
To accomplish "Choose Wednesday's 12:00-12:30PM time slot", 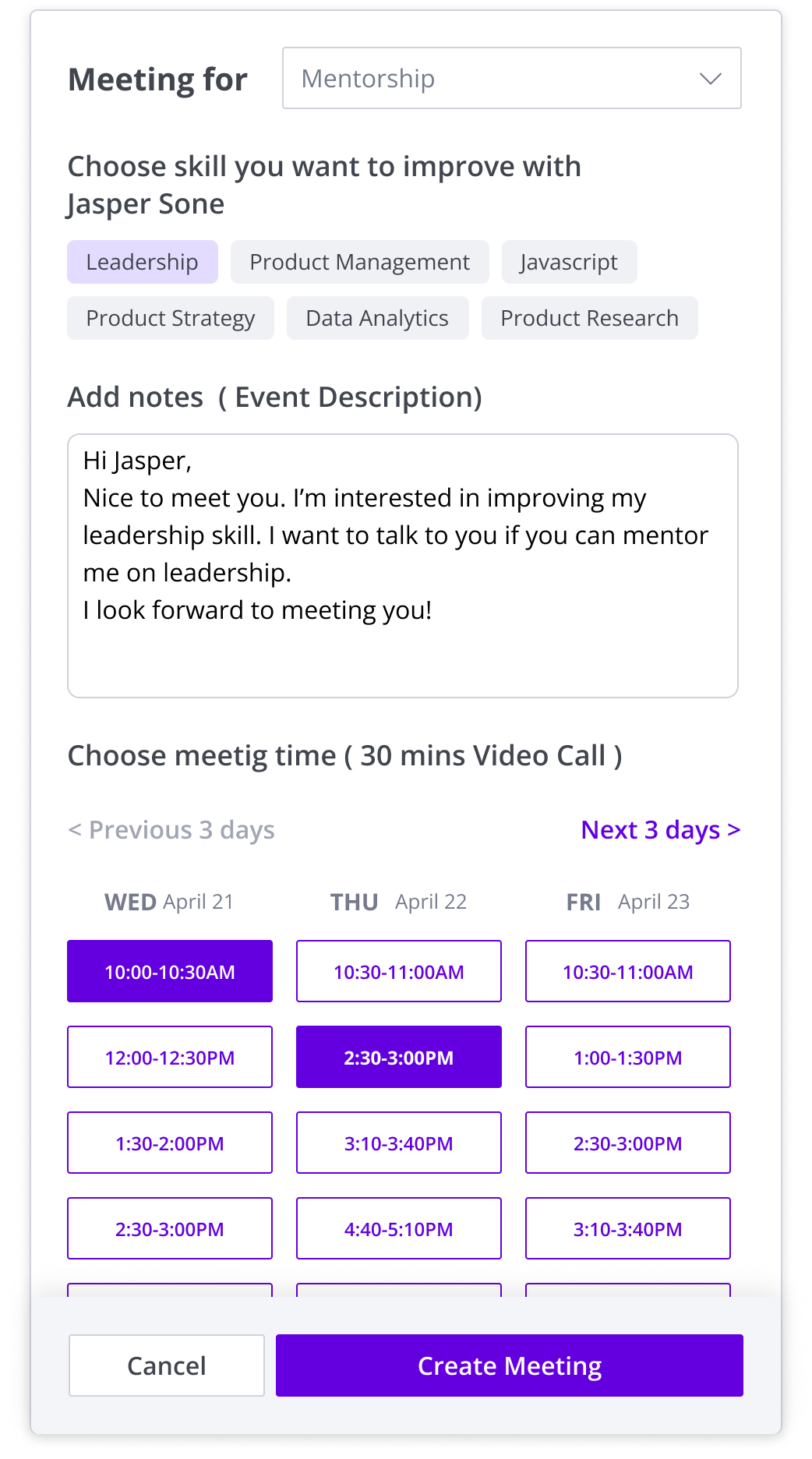I will [x=170, y=1057].
